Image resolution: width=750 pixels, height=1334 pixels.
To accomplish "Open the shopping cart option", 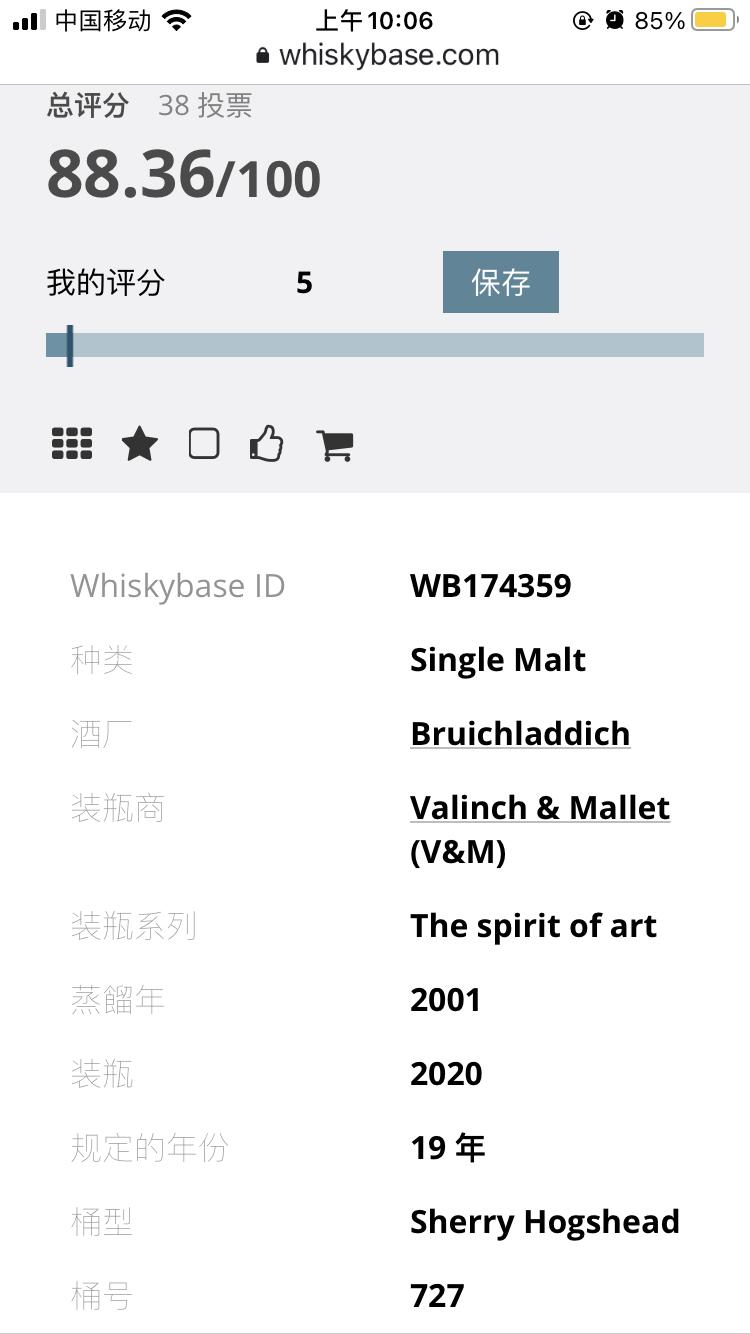I will (x=335, y=443).
